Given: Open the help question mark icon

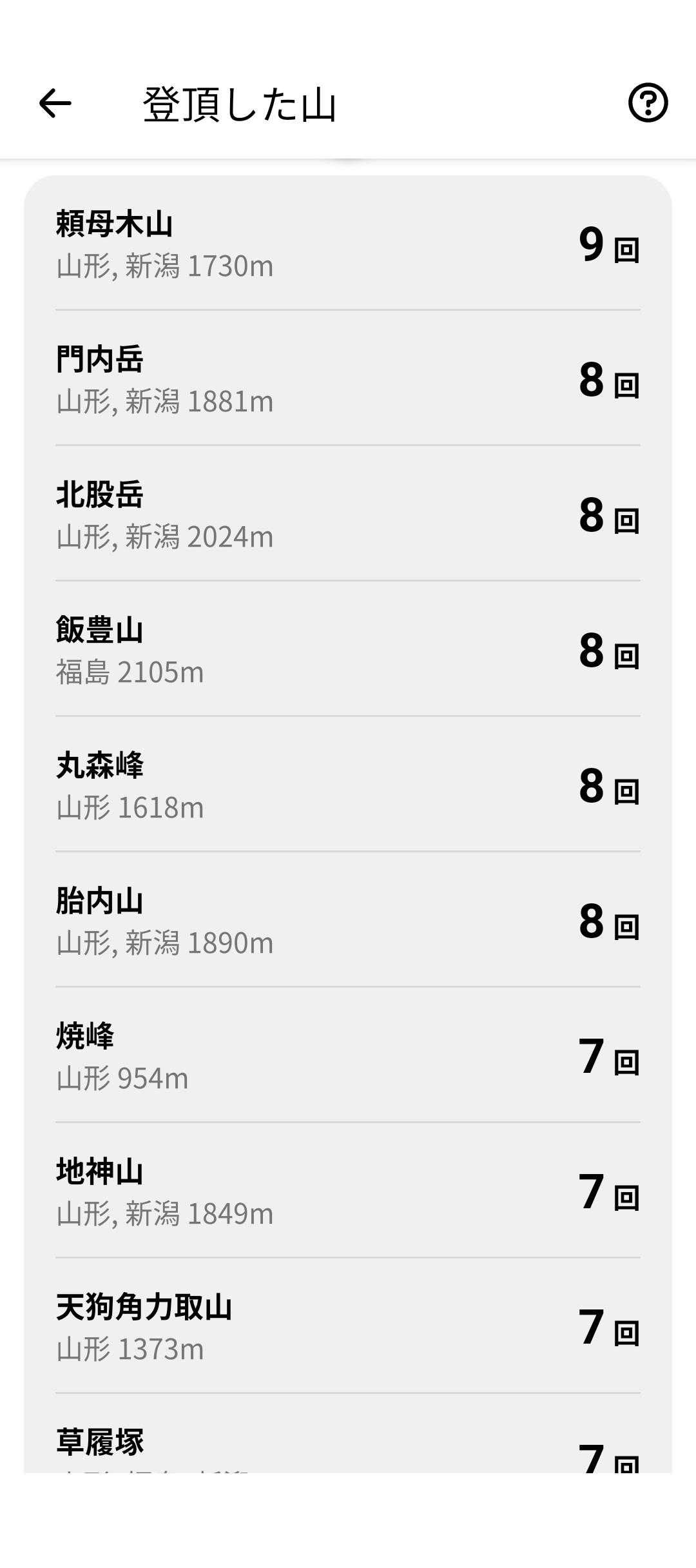Looking at the screenshot, I should [x=648, y=103].
